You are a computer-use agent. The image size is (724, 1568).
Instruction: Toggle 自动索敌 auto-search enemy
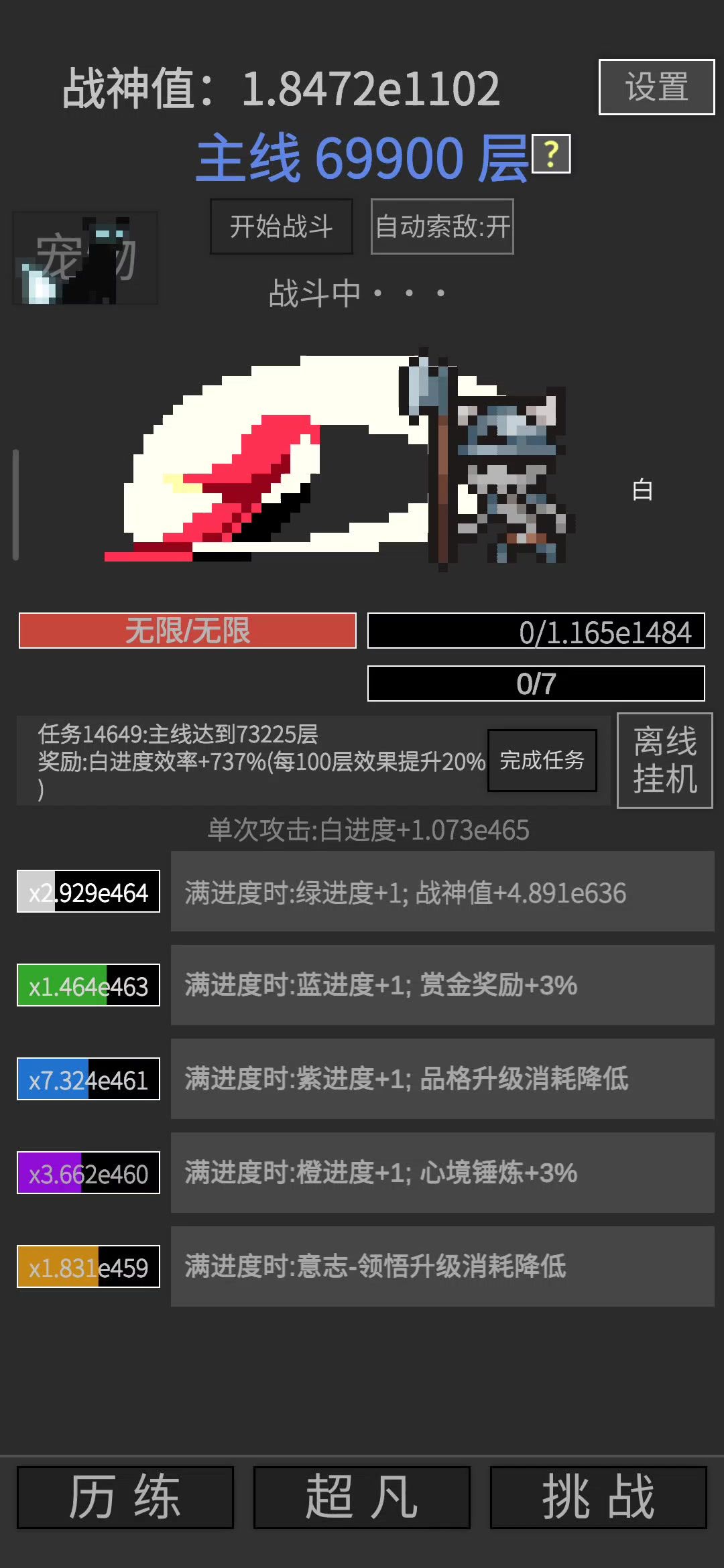point(442,226)
